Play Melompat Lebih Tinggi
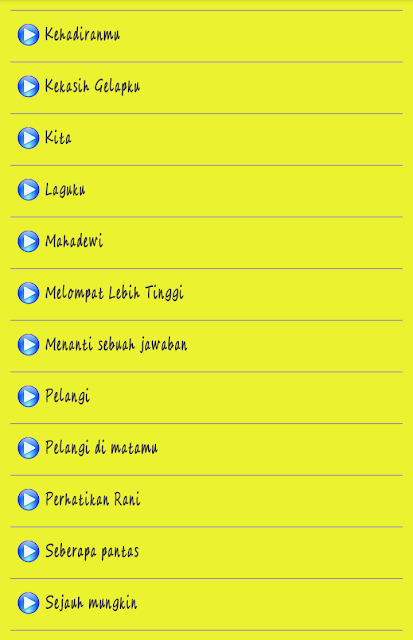This screenshot has width=413, height=640. [x=206, y=294]
